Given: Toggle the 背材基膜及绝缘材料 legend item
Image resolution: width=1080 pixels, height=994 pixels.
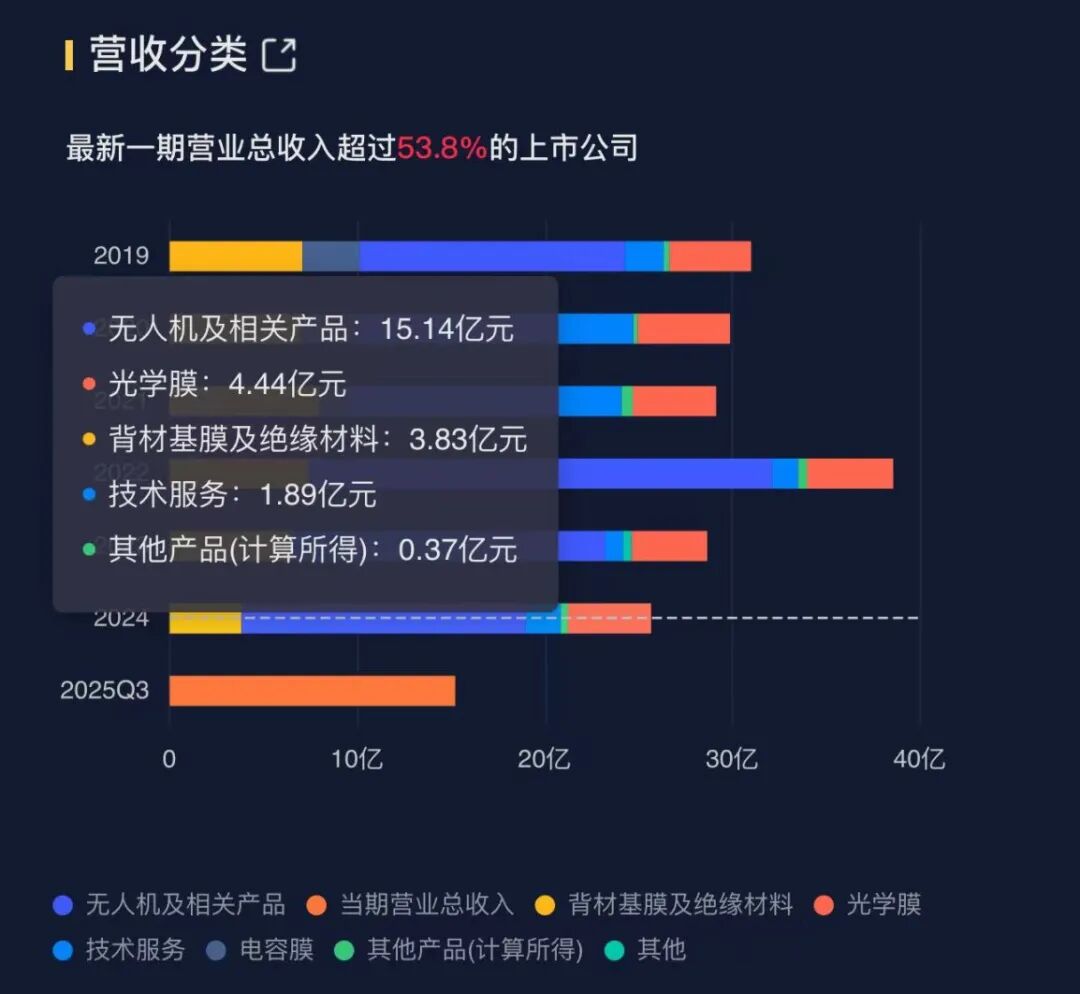Looking at the screenshot, I should 664,905.
